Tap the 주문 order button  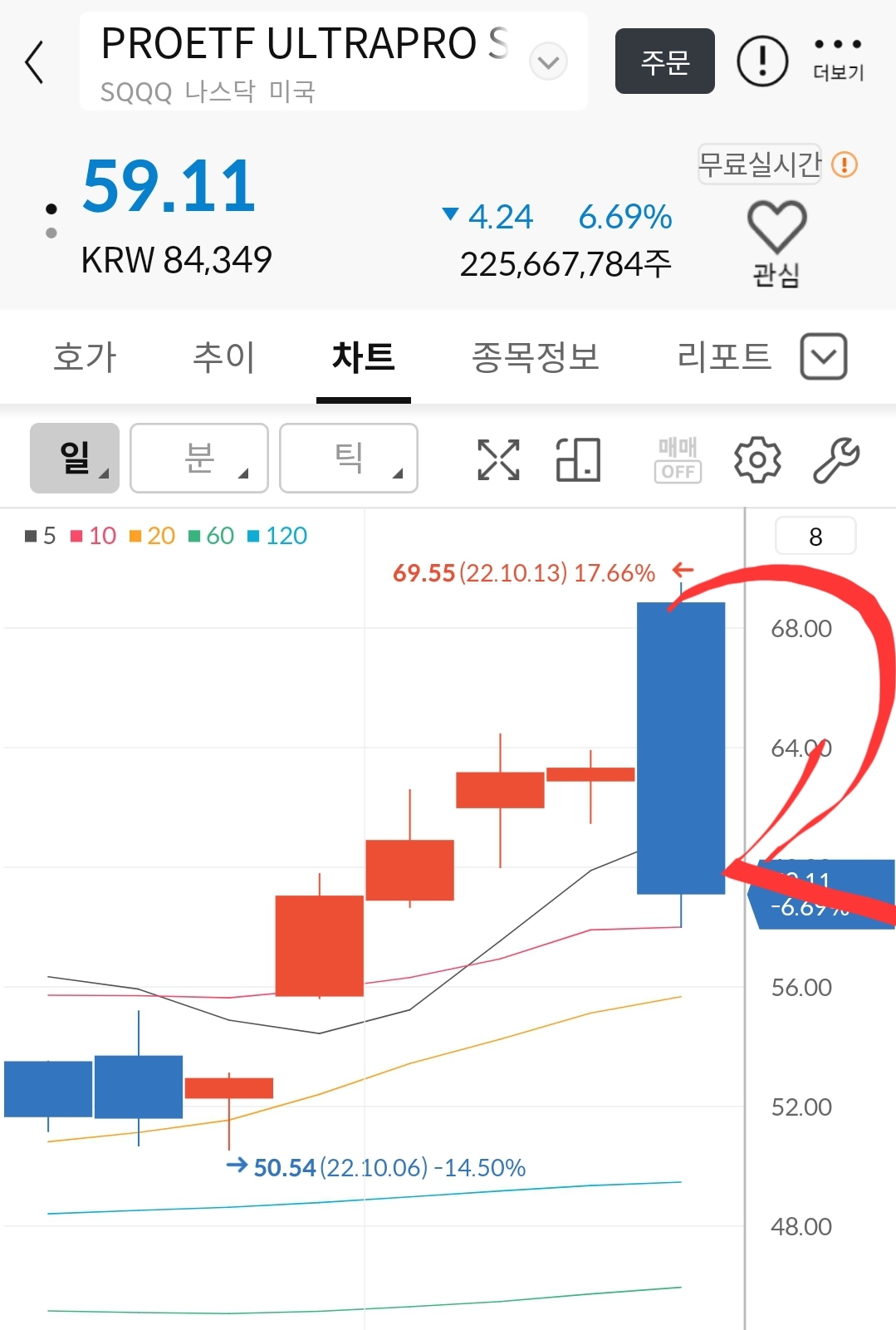[664, 61]
